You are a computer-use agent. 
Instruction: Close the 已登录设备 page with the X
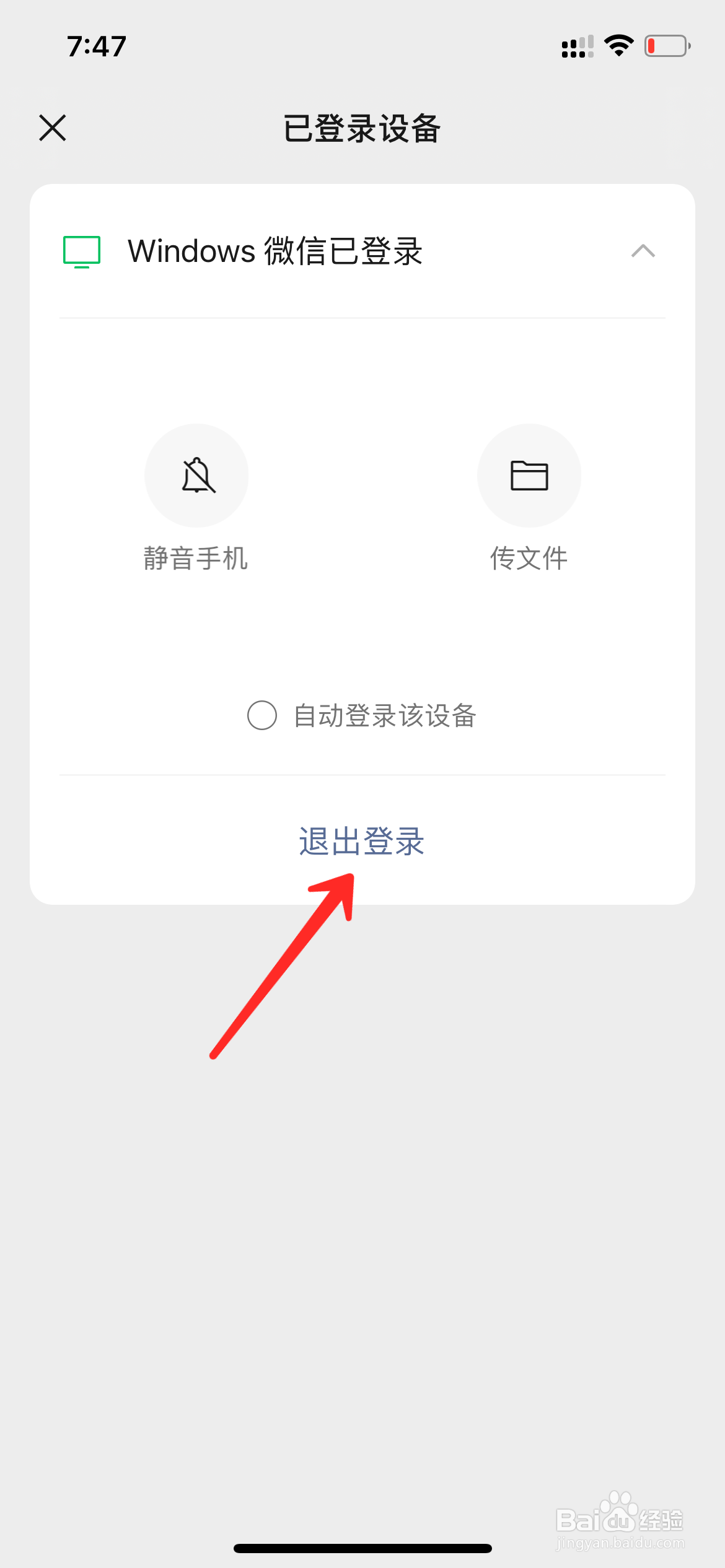(x=52, y=128)
